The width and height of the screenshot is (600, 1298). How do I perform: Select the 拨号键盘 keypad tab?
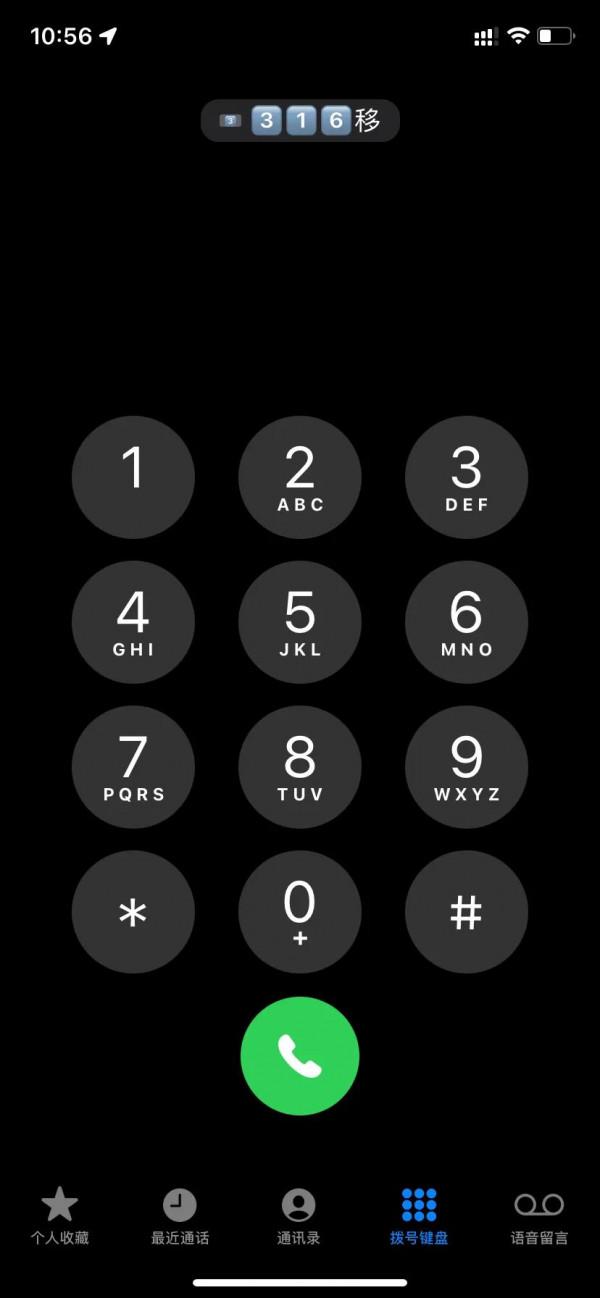pyautogui.click(x=419, y=1215)
